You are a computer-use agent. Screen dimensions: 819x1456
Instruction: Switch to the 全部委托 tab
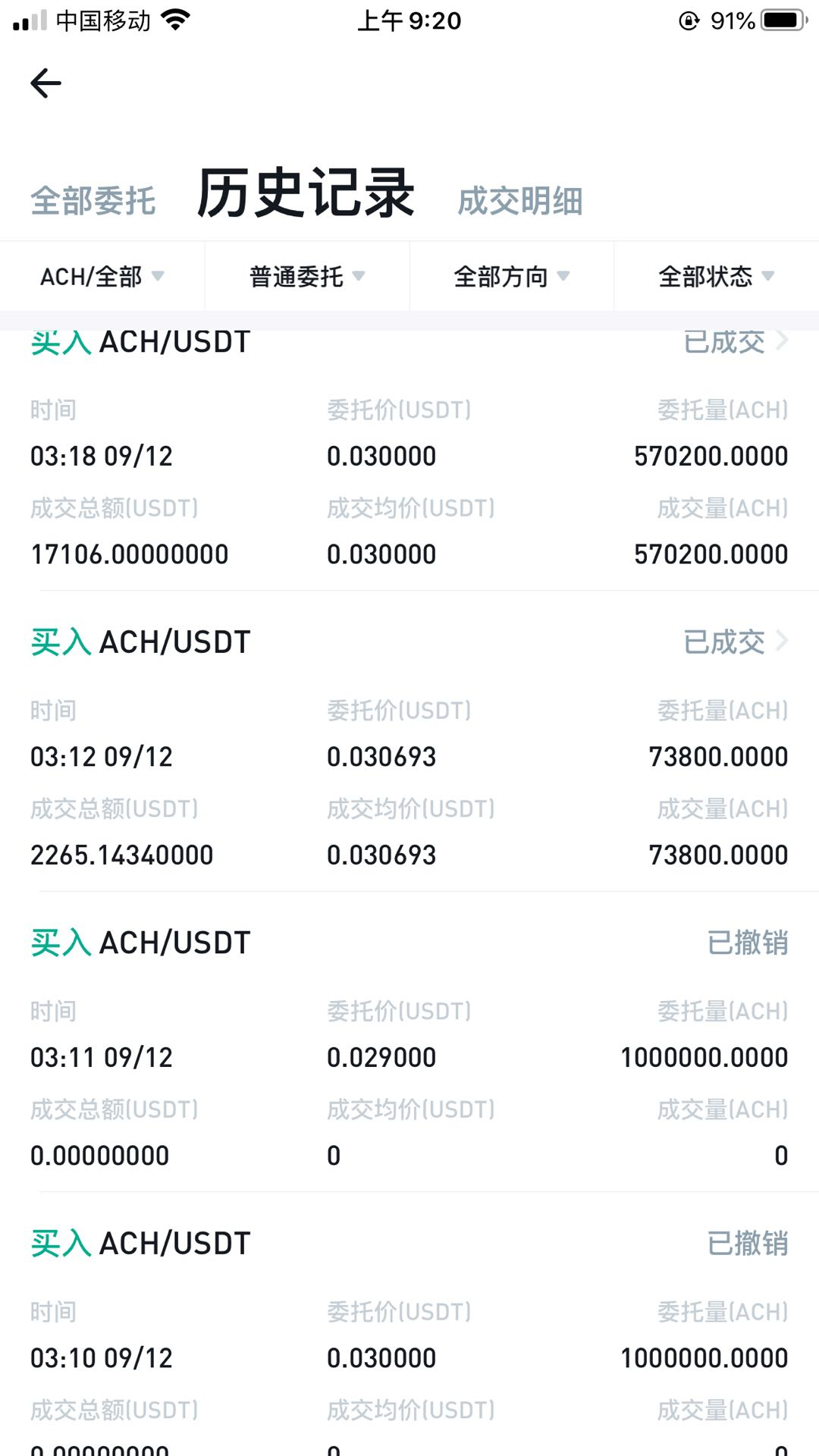click(x=93, y=199)
